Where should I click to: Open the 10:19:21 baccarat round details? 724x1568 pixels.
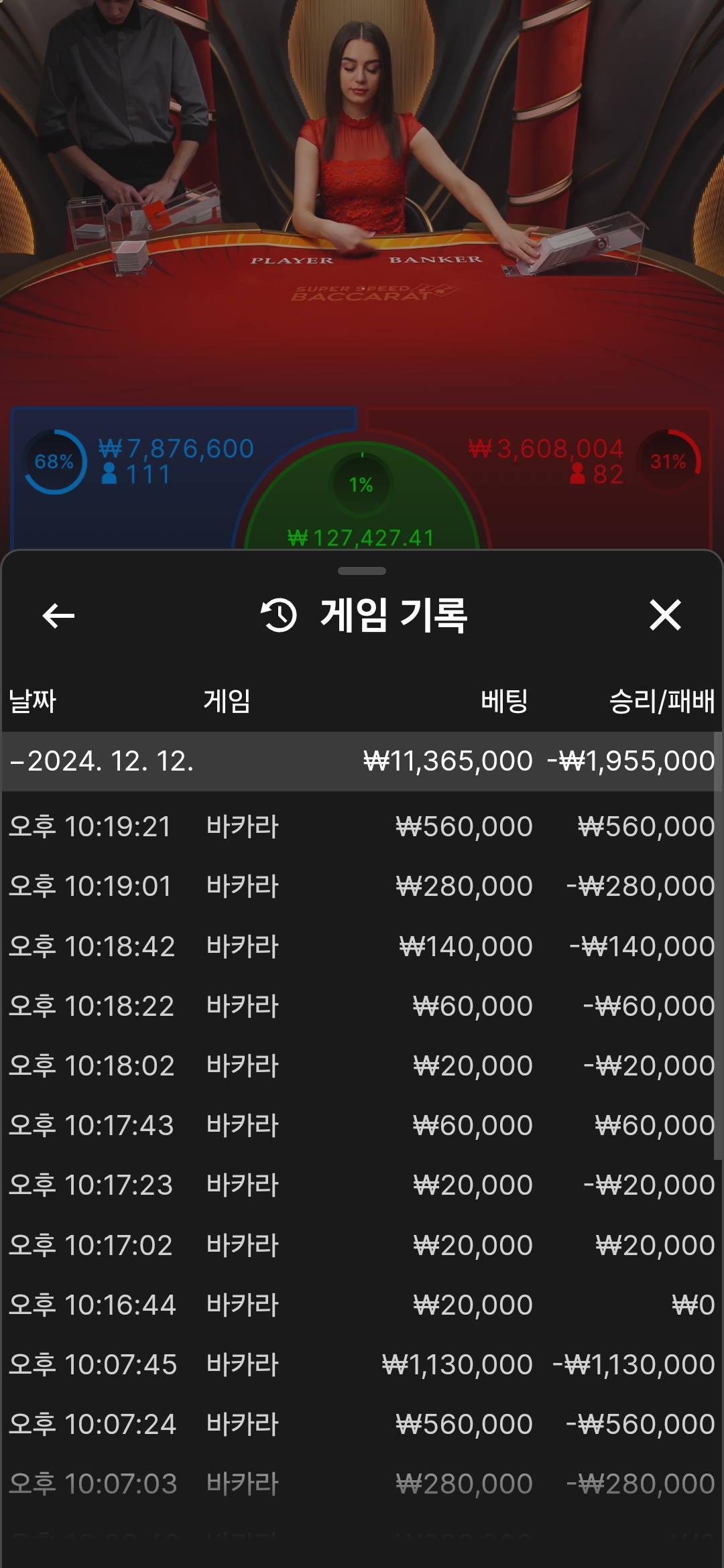pyautogui.click(x=361, y=826)
